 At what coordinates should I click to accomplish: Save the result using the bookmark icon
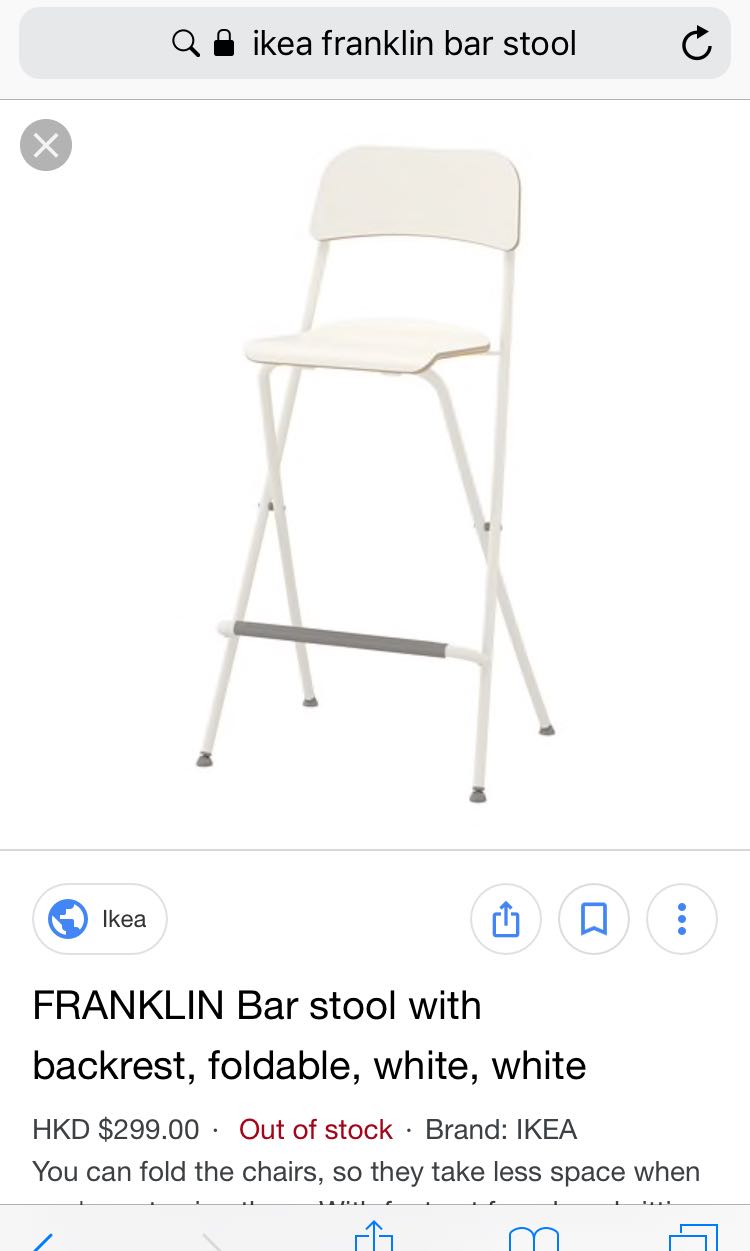point(593,918)
